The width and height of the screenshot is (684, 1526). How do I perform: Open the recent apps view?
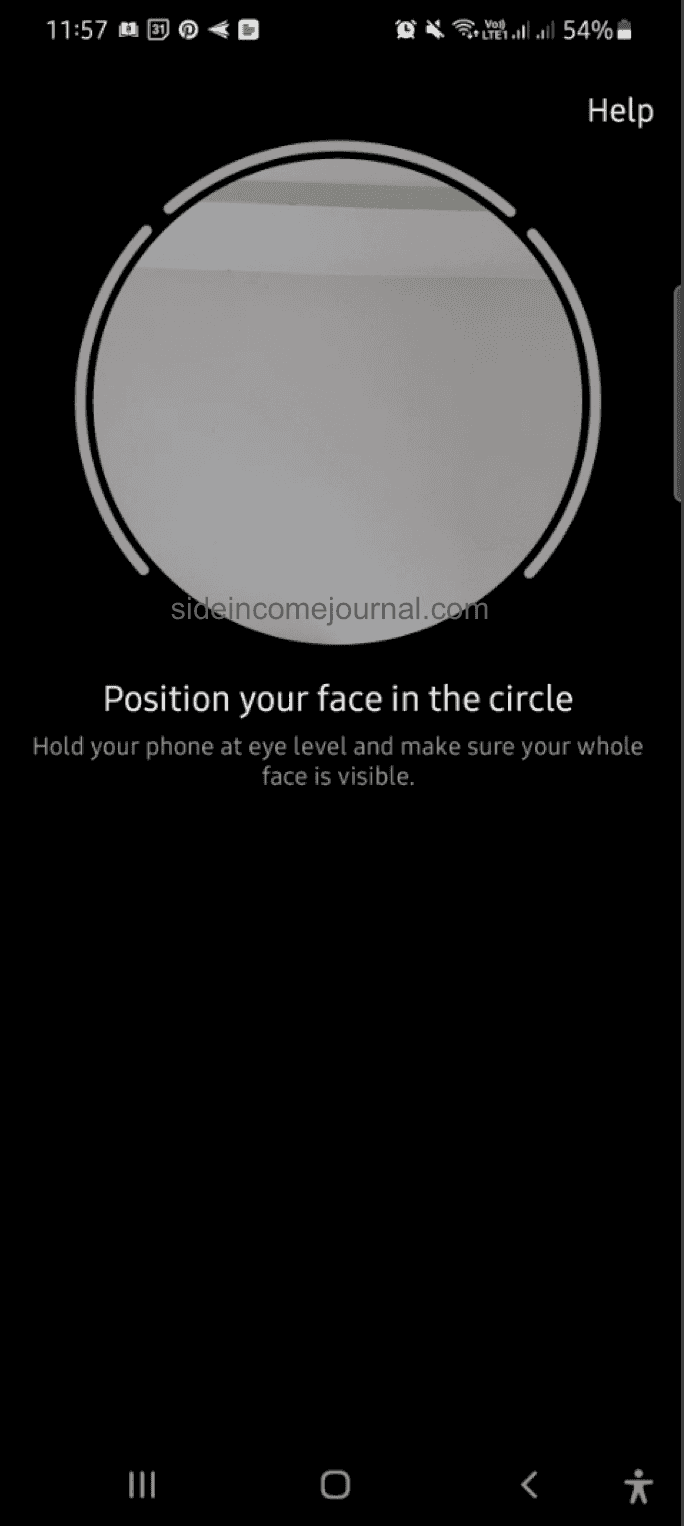142,1485
